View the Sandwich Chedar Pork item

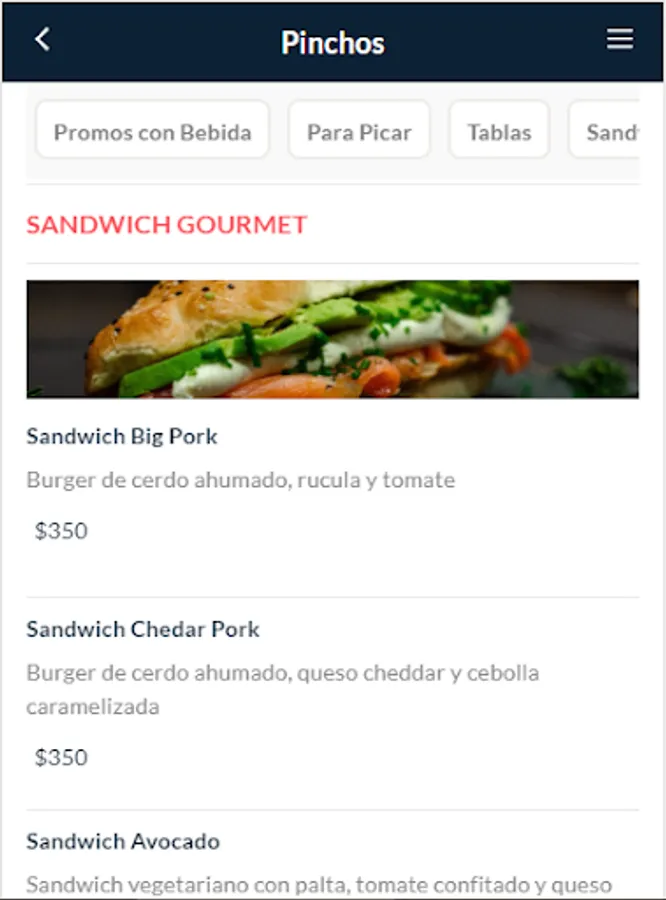tap(143, 630)
